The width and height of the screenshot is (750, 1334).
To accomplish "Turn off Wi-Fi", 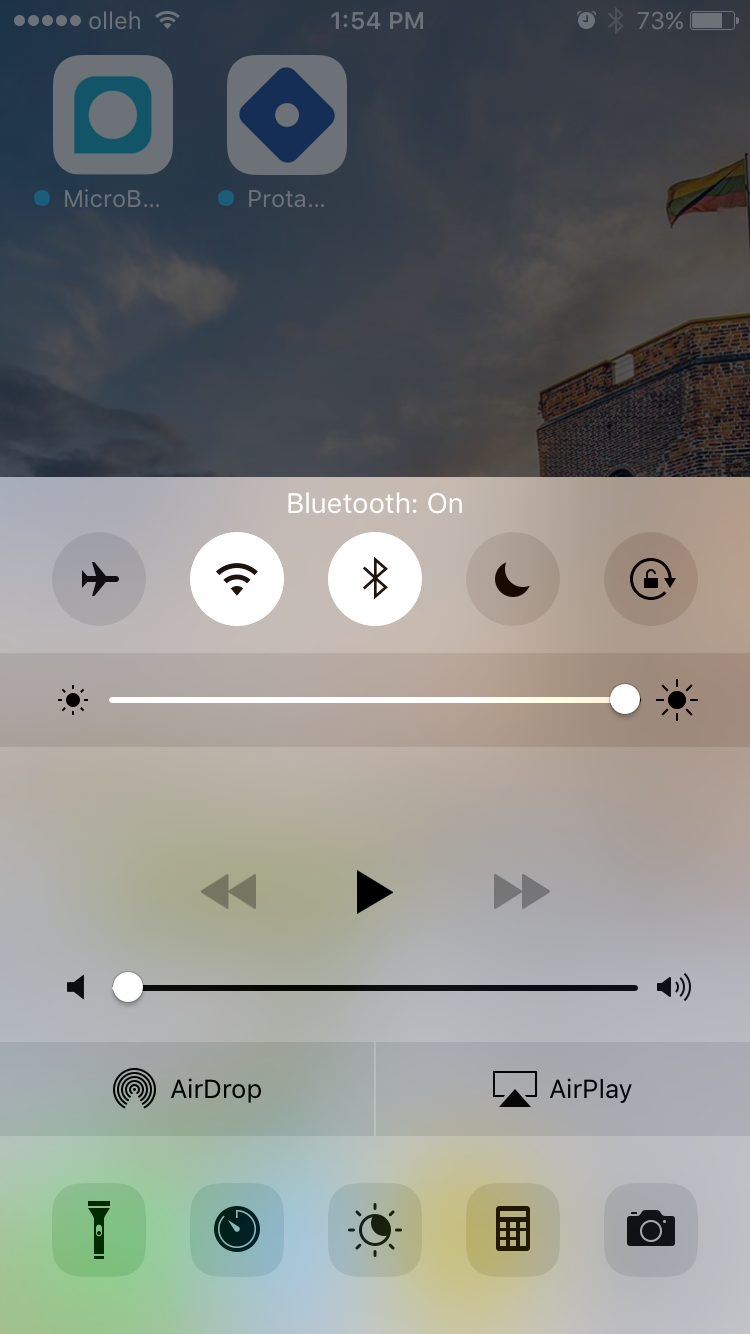I will 237,579.
